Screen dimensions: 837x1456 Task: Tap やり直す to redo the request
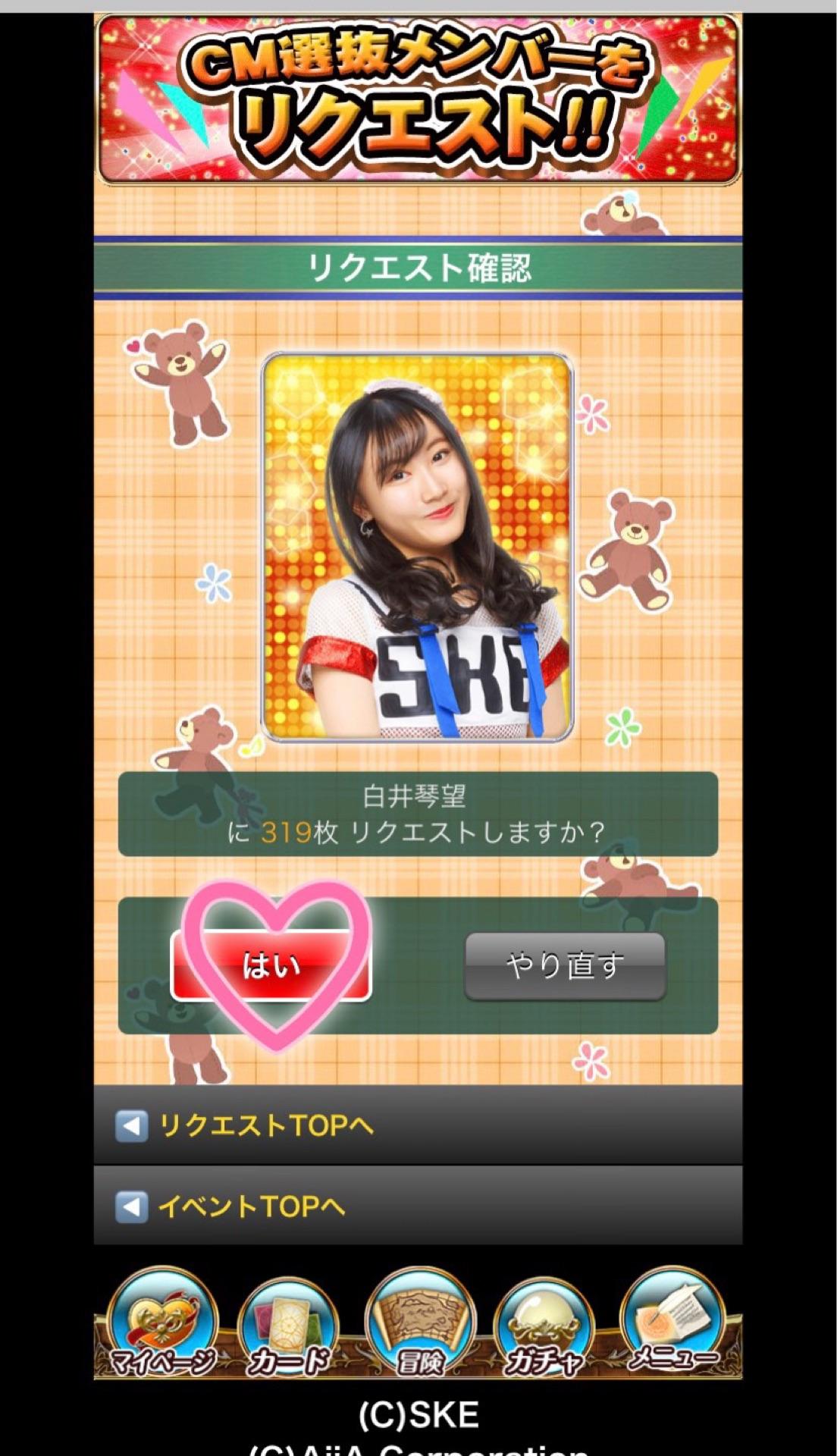(565, 965)
